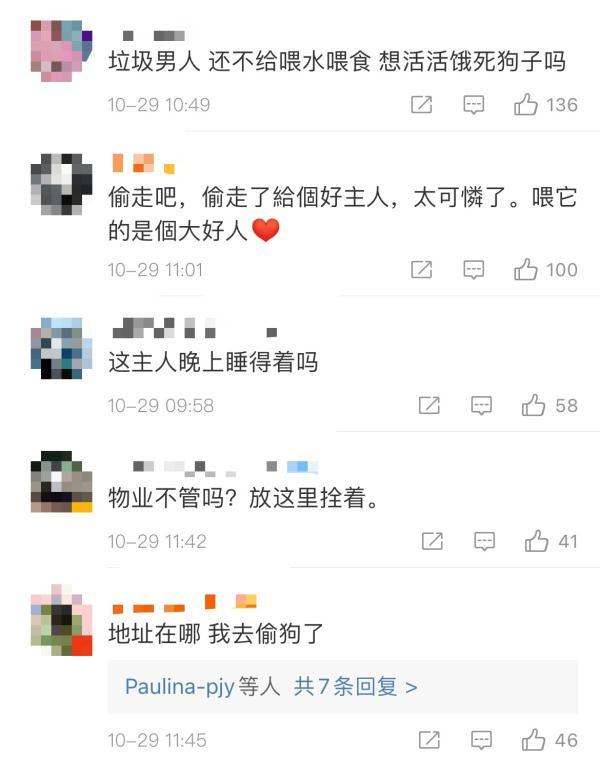Share the comment posted at 10-29 10:49
600x762 pixels.
(422, 105)
